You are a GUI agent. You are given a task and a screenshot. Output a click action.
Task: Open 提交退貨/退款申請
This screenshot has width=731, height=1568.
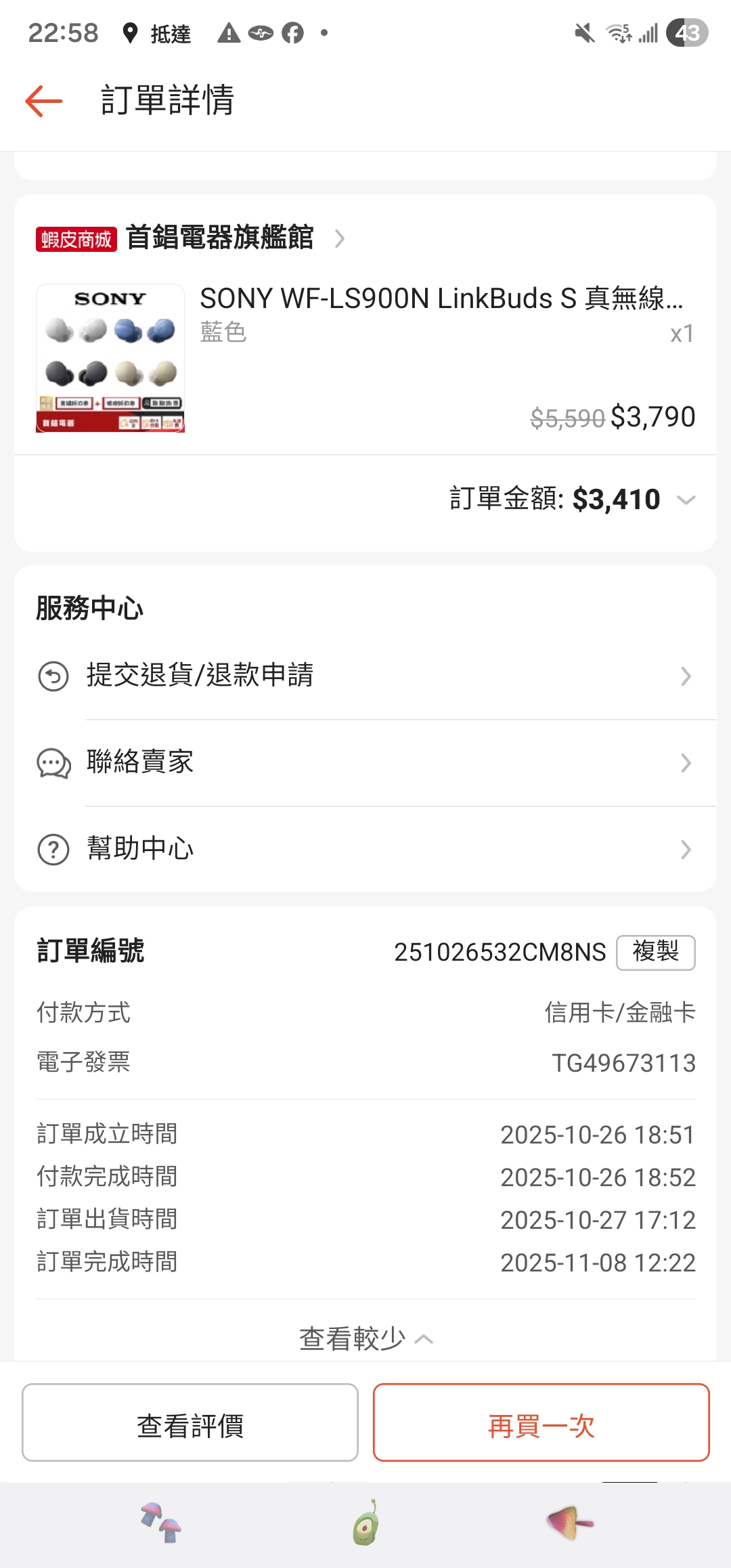point(365,676)
